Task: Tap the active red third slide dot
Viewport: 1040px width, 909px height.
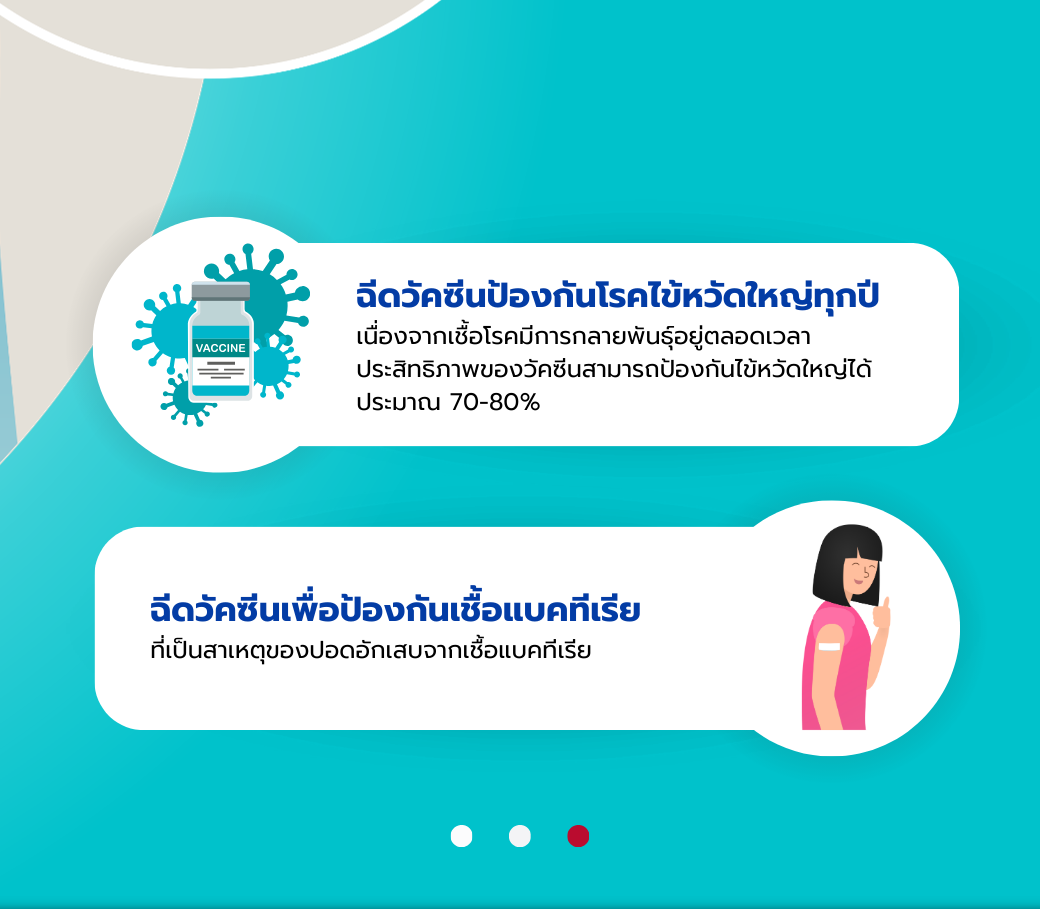Action: click(578, 836)
